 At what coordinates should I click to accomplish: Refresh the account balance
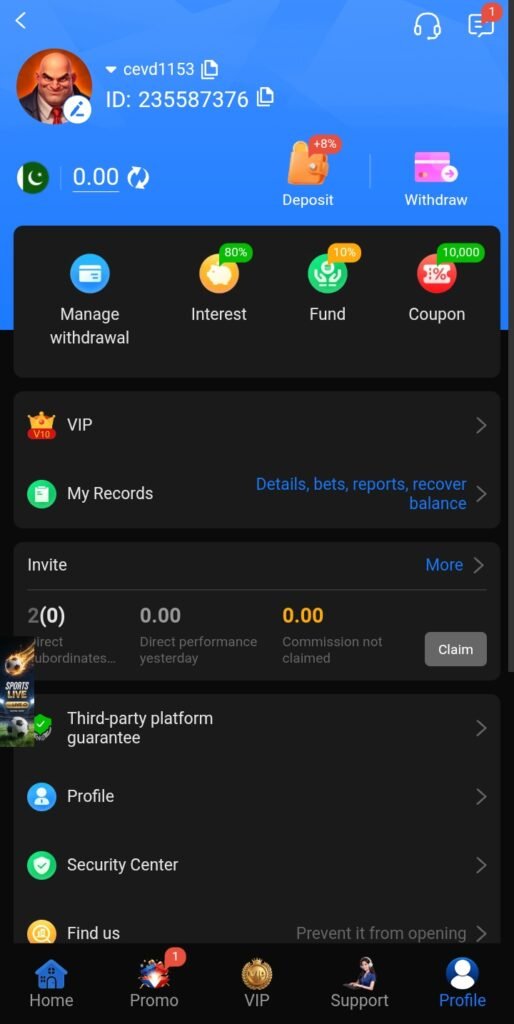138,178
